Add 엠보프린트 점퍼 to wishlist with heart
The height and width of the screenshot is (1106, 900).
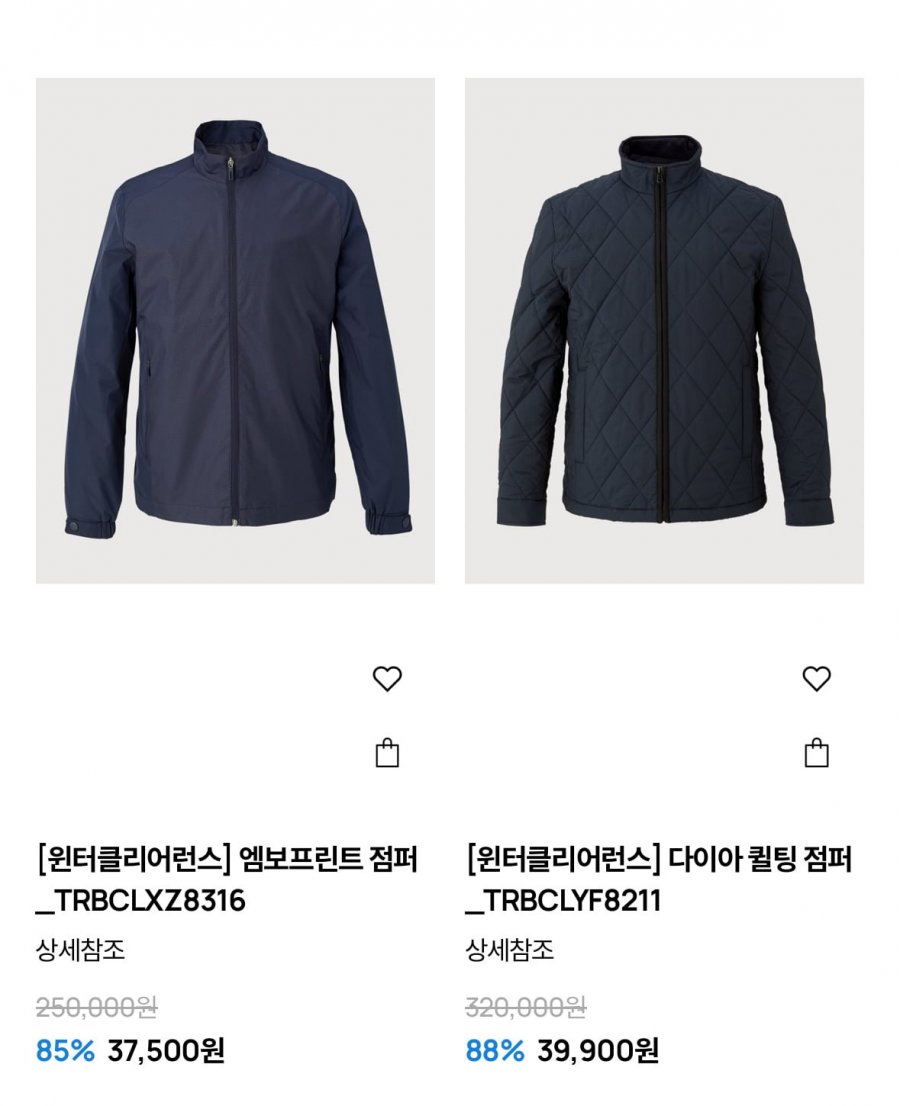point(387,679)
